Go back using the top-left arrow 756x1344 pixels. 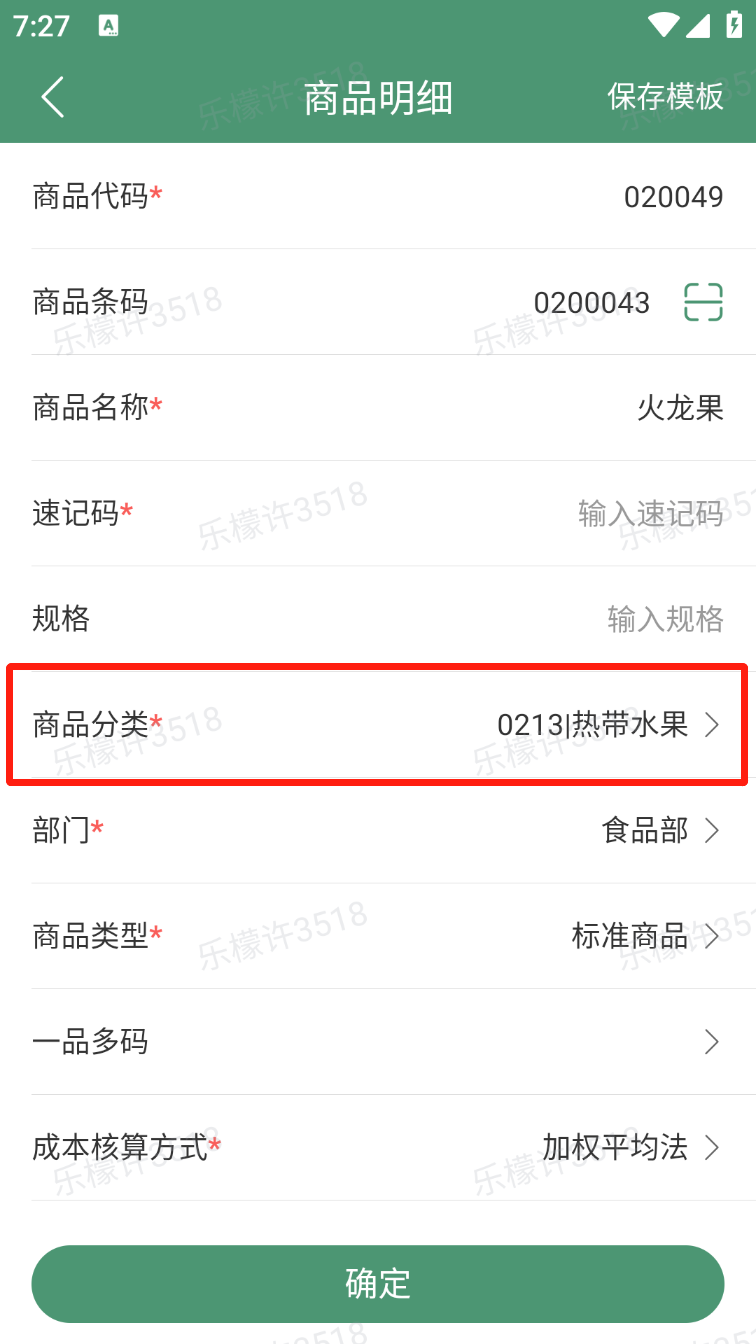(53, 97)
